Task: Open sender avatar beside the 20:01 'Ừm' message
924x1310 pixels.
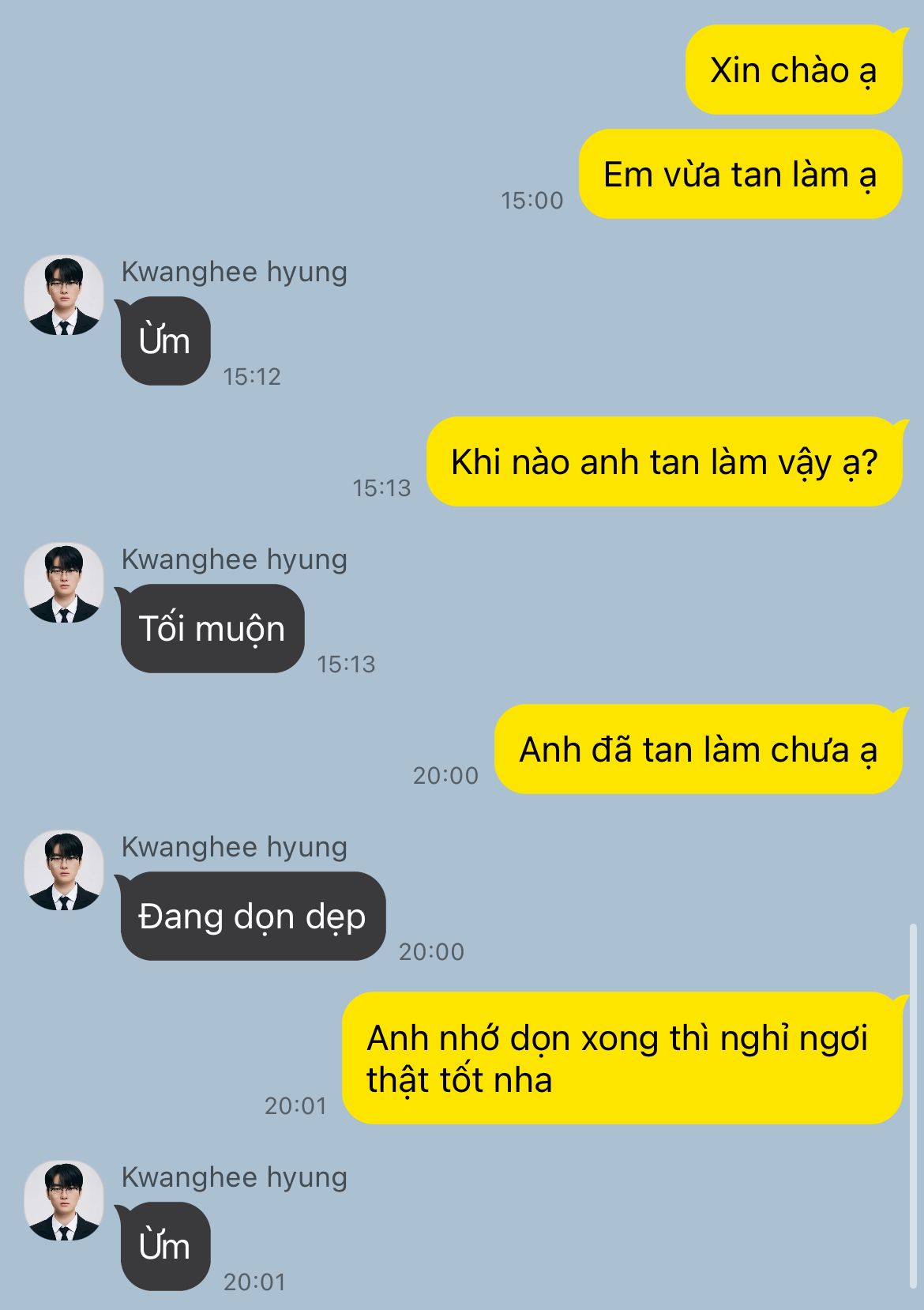Action: tap(64, 1201)
